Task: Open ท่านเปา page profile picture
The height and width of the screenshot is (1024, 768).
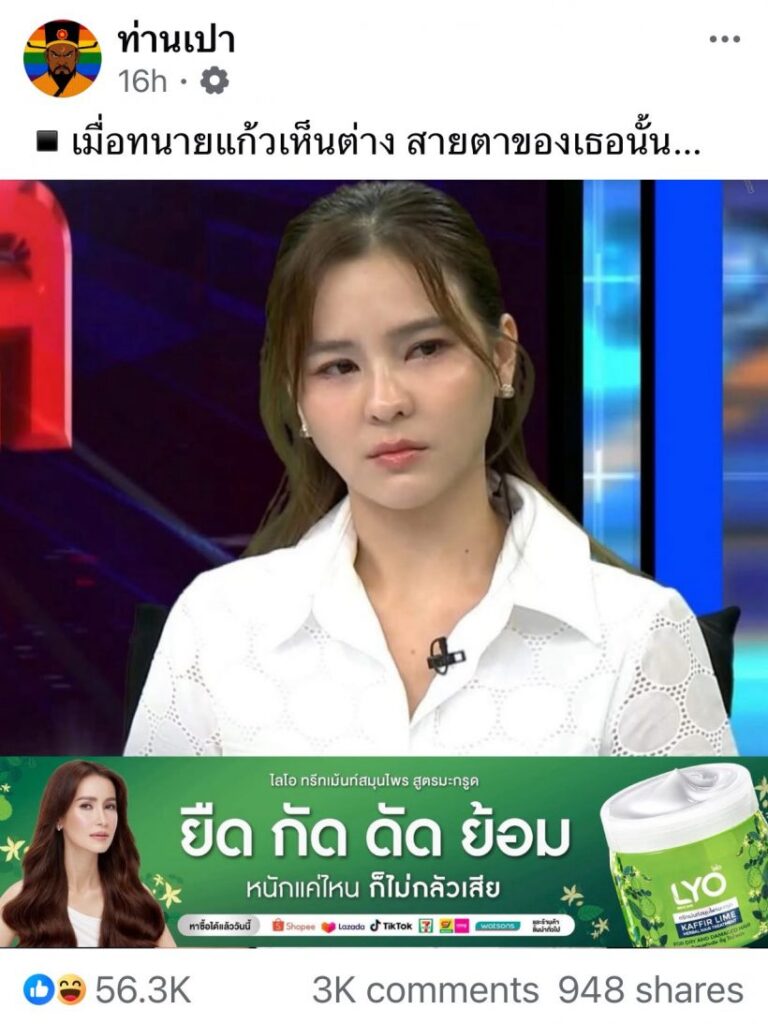Action: click(62, 58)
